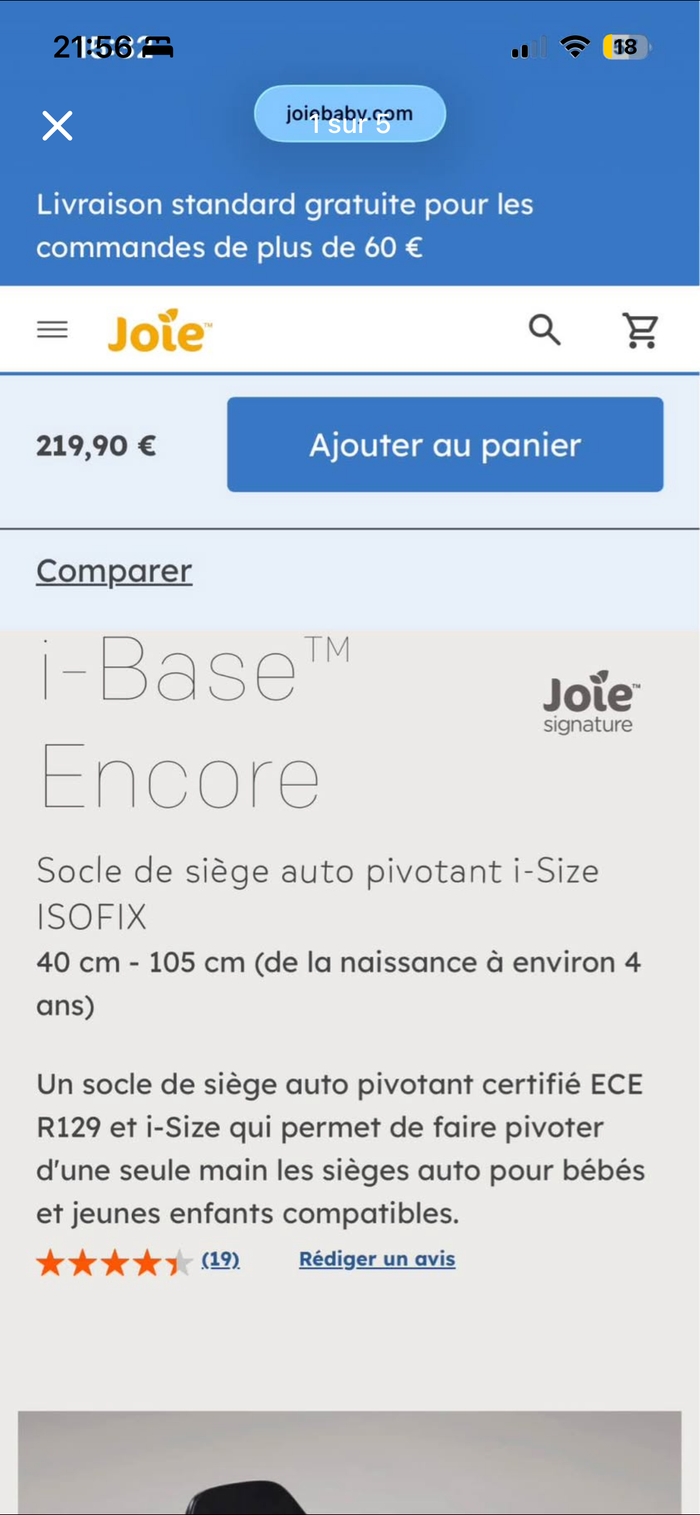Tap the joiebaby.com address pill
Viewport: 700px width, 1515px height.
(x=349, y=114)
